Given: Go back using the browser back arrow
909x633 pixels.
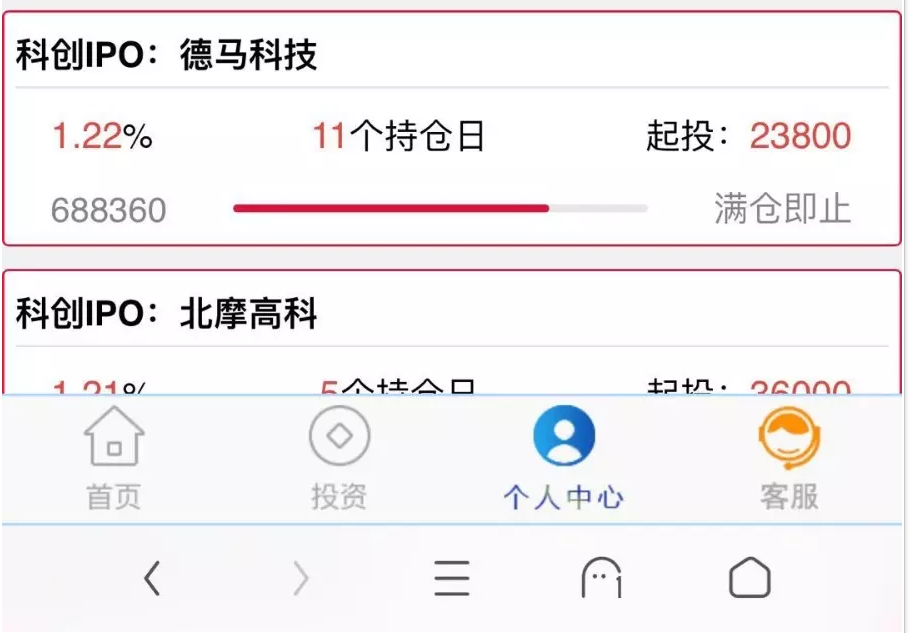Looking at the screenshot, I should [152, 577].
